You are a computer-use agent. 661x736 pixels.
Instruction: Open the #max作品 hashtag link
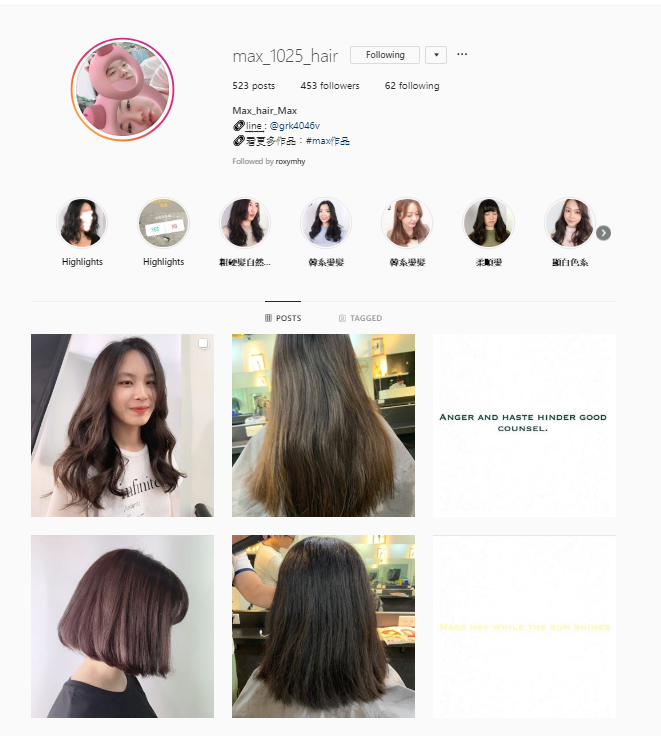coord(327,141)
